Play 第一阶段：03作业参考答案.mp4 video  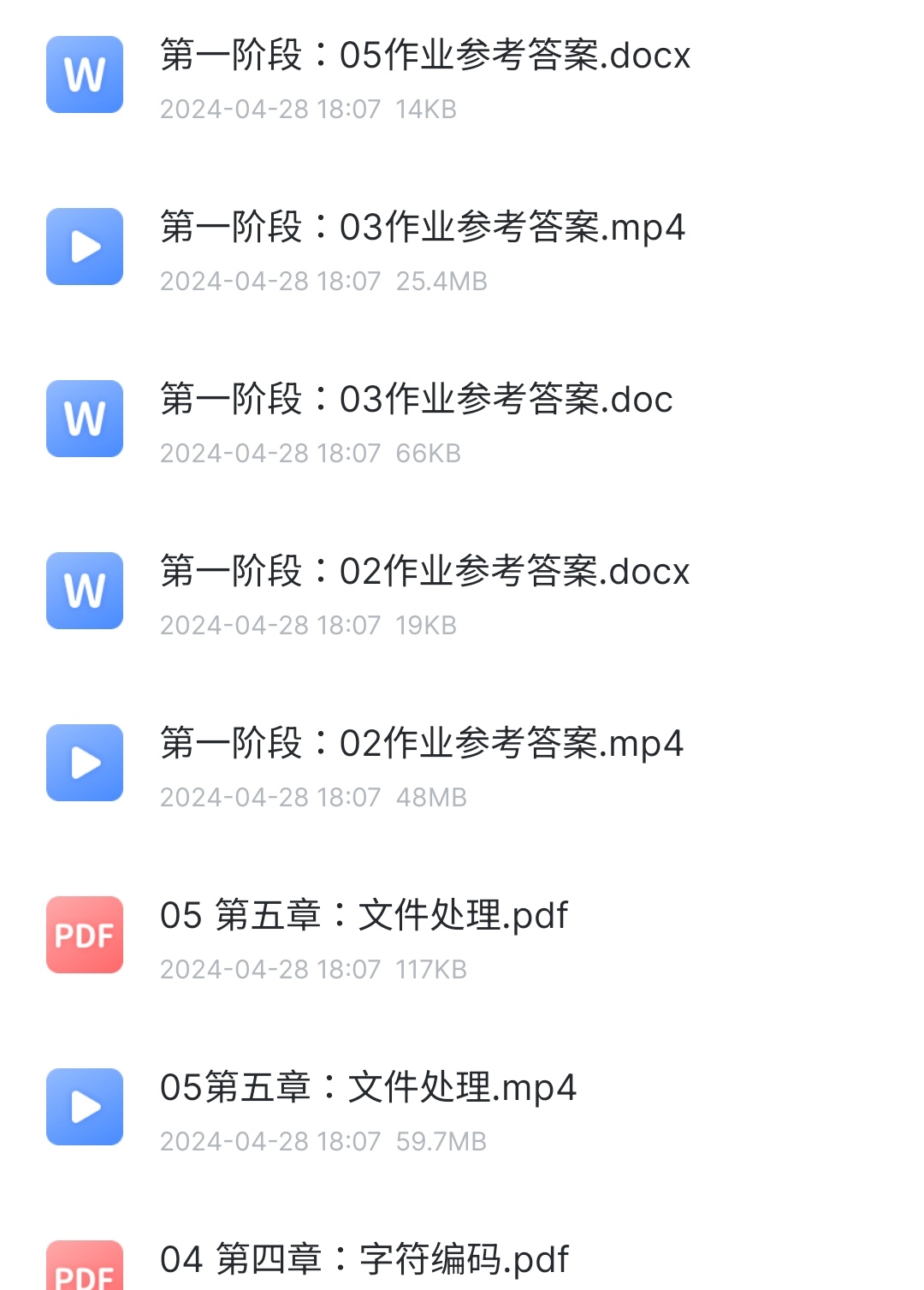423,229
